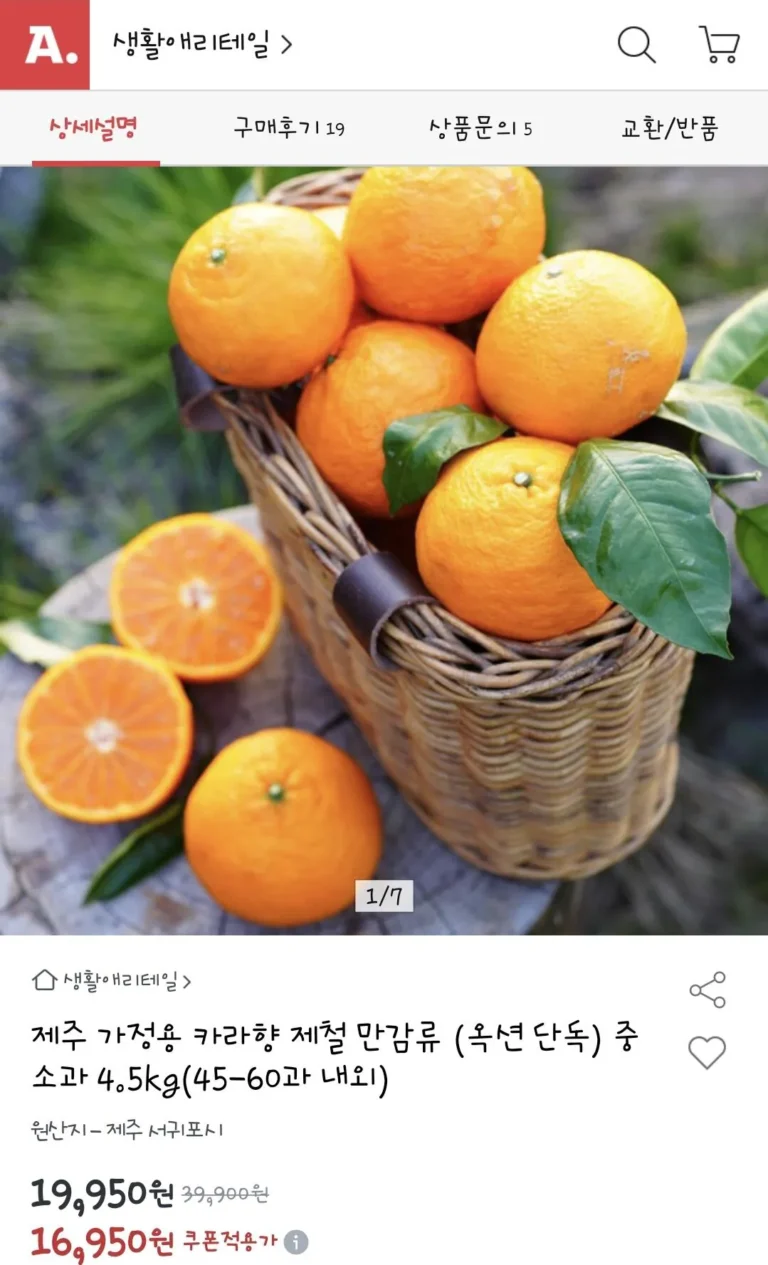Switch to the 상품문의 5 tab
Viewport: 768px width, 1265px height.
click(480, 128)
